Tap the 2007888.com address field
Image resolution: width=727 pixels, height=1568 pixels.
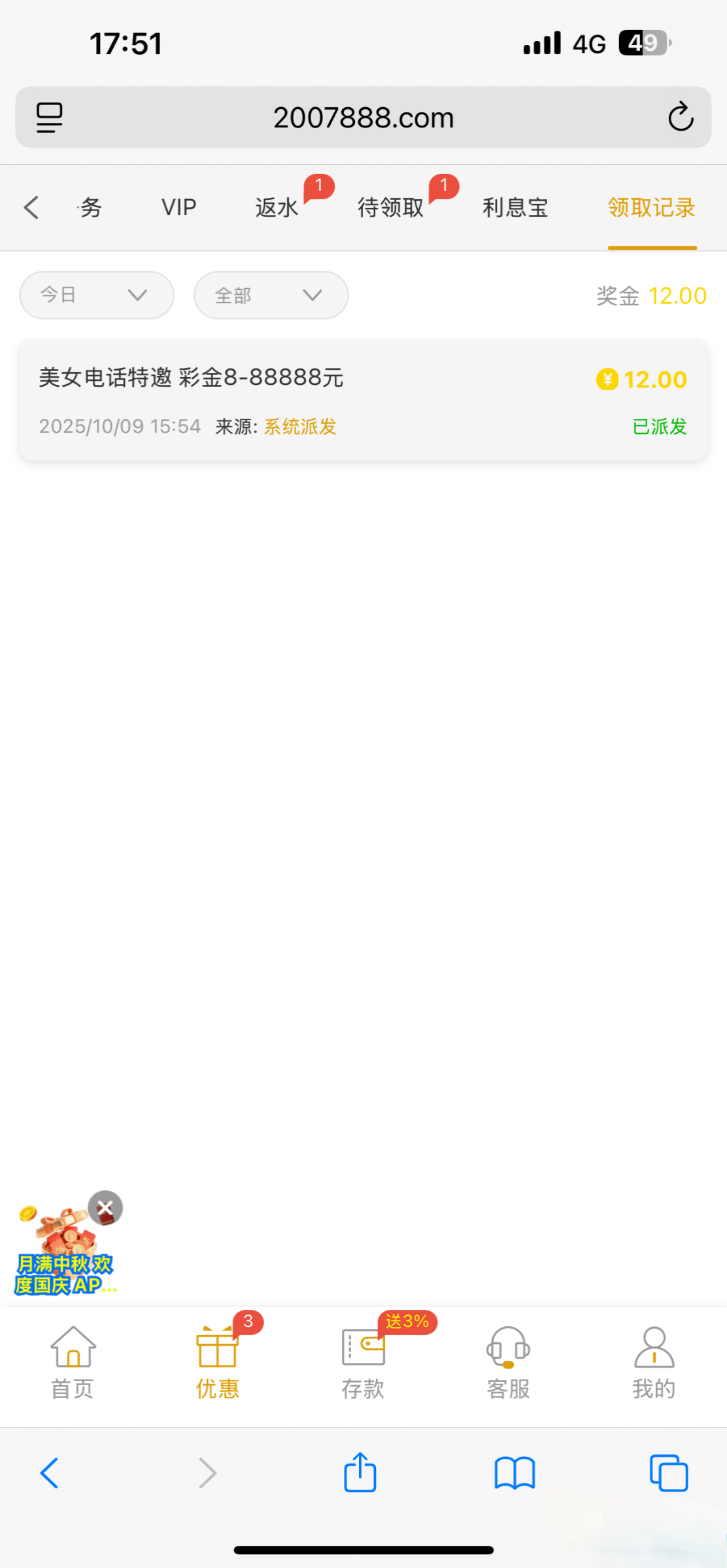coord(363,118)
